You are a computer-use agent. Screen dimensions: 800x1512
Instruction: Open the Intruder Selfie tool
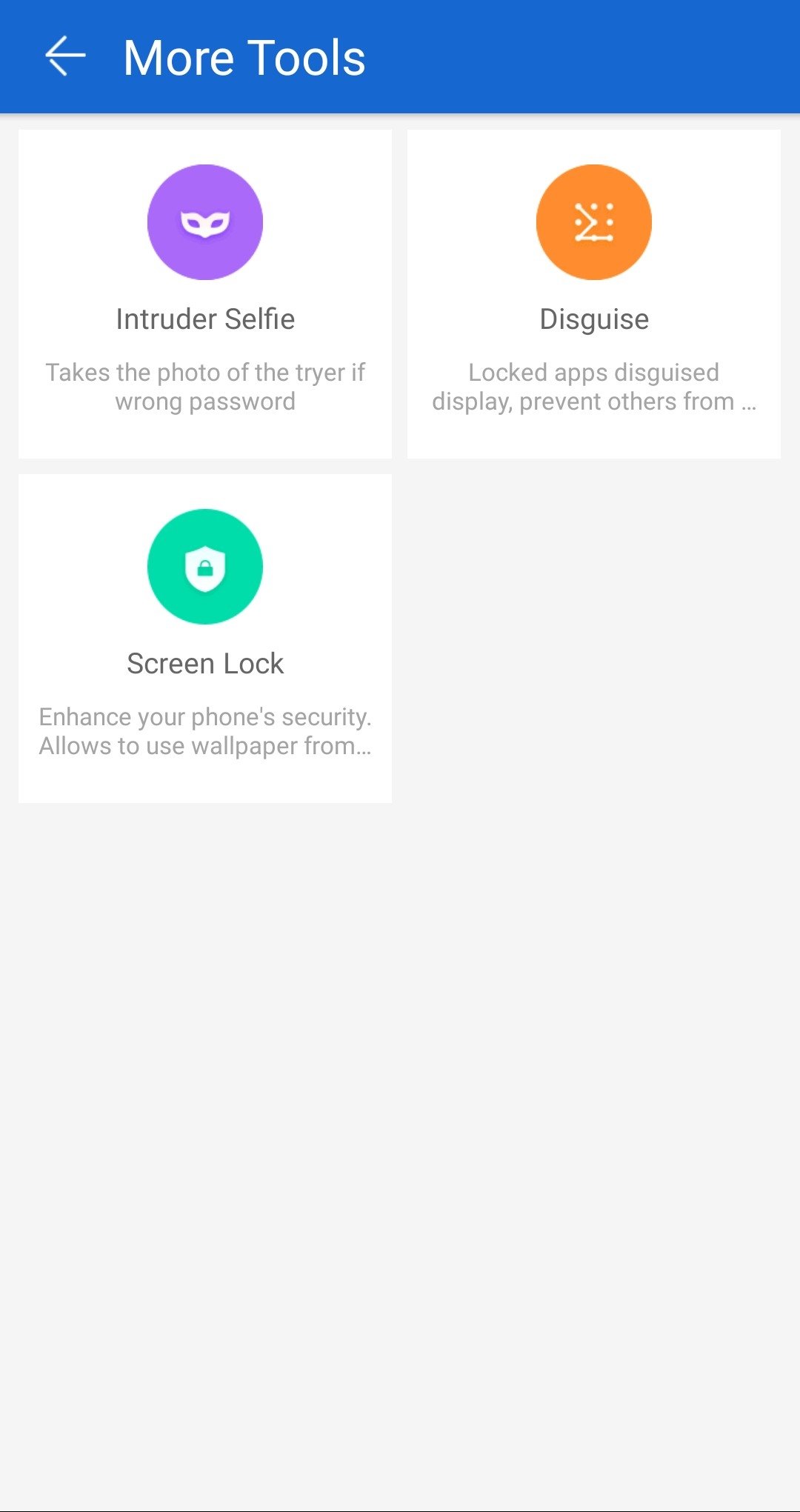pos(205,293)
